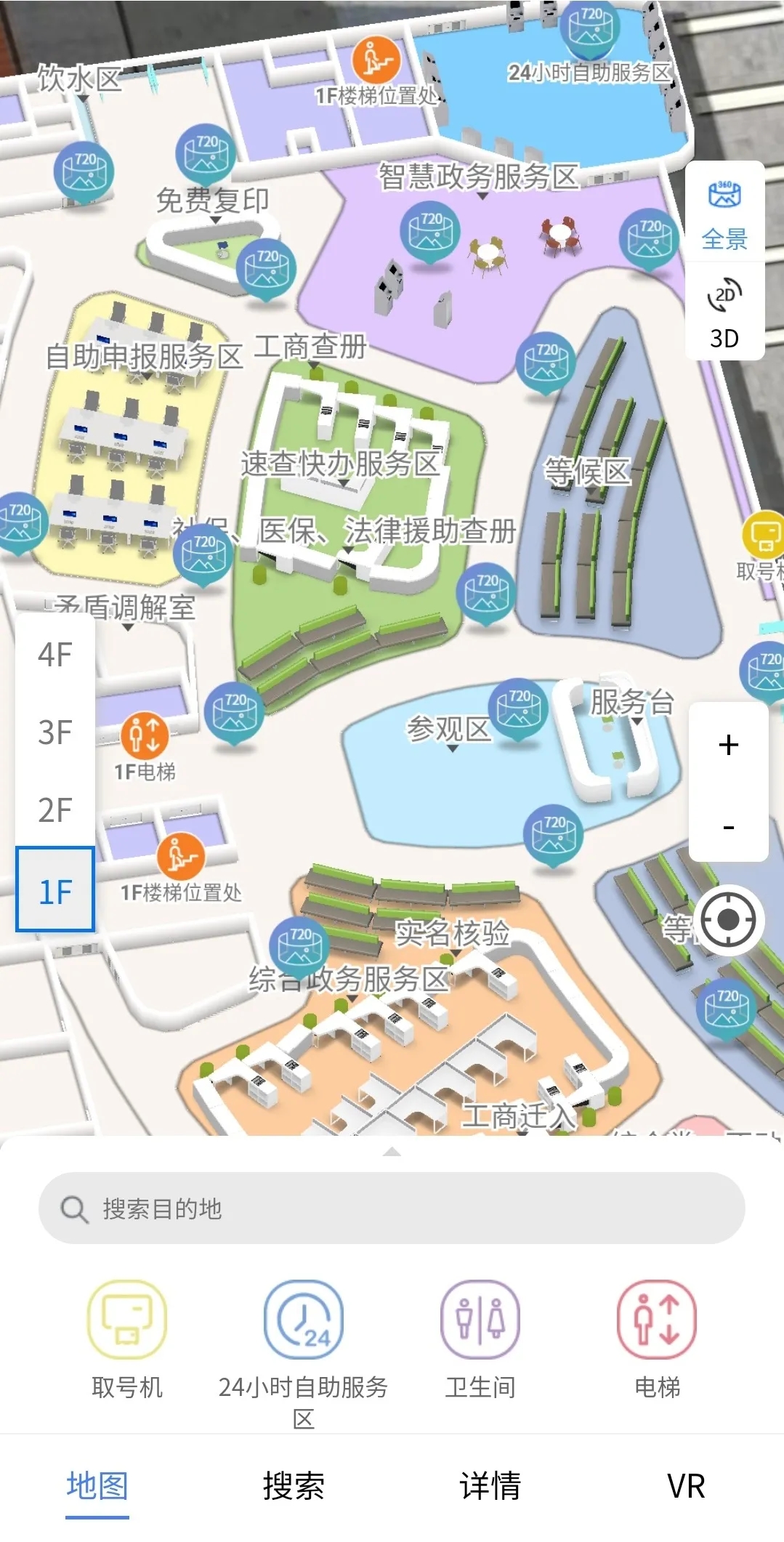
Task: Expand the bottom panel handle arrow
Action: [392, 1151]
